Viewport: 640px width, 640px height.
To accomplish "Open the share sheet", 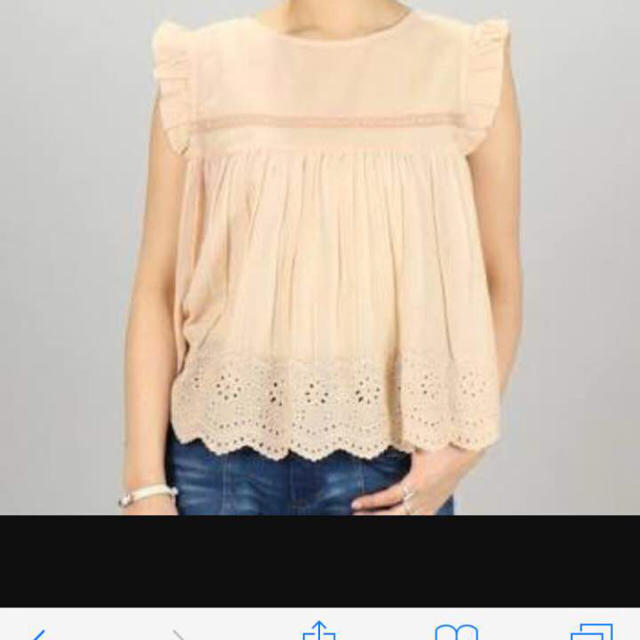I will click(318, 631).
